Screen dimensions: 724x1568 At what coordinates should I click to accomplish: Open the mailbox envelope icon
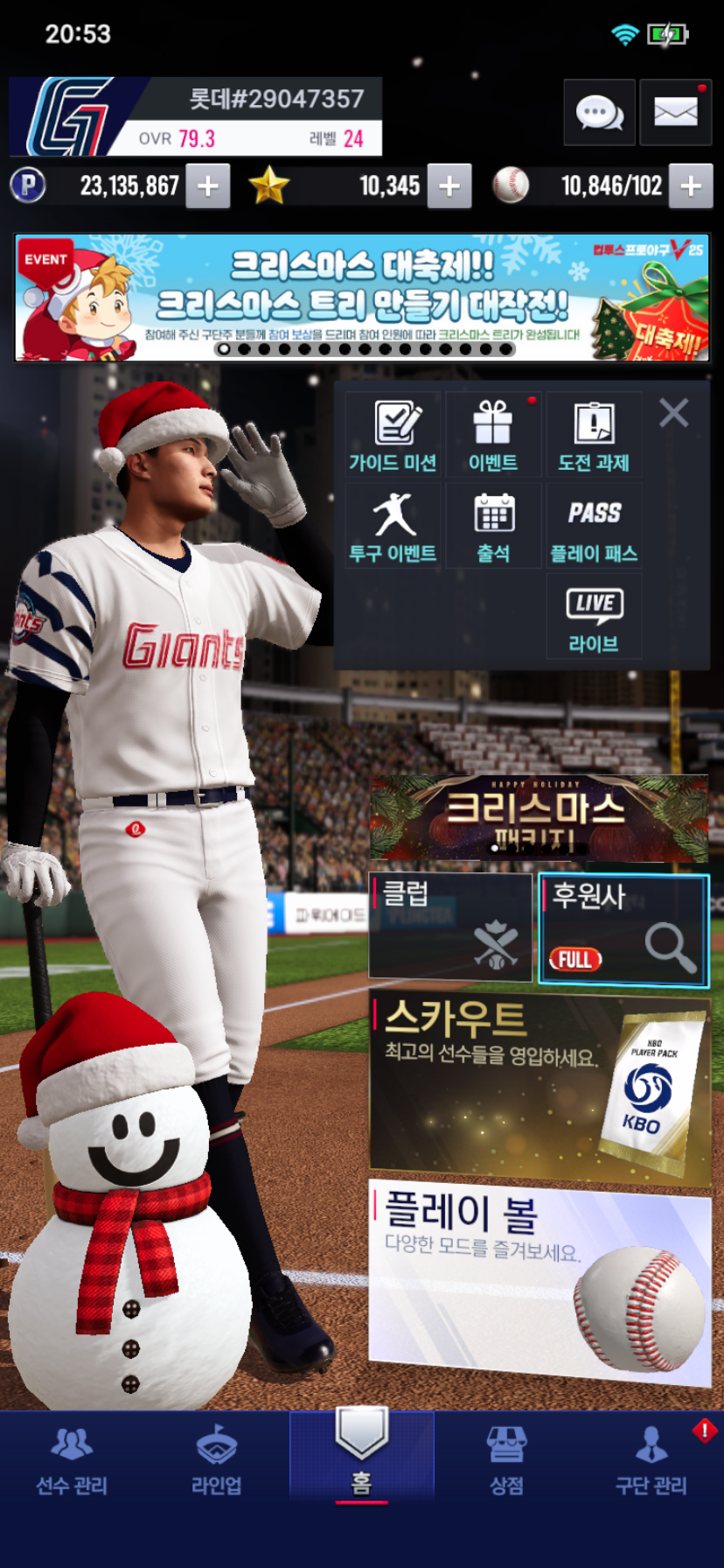675,113
